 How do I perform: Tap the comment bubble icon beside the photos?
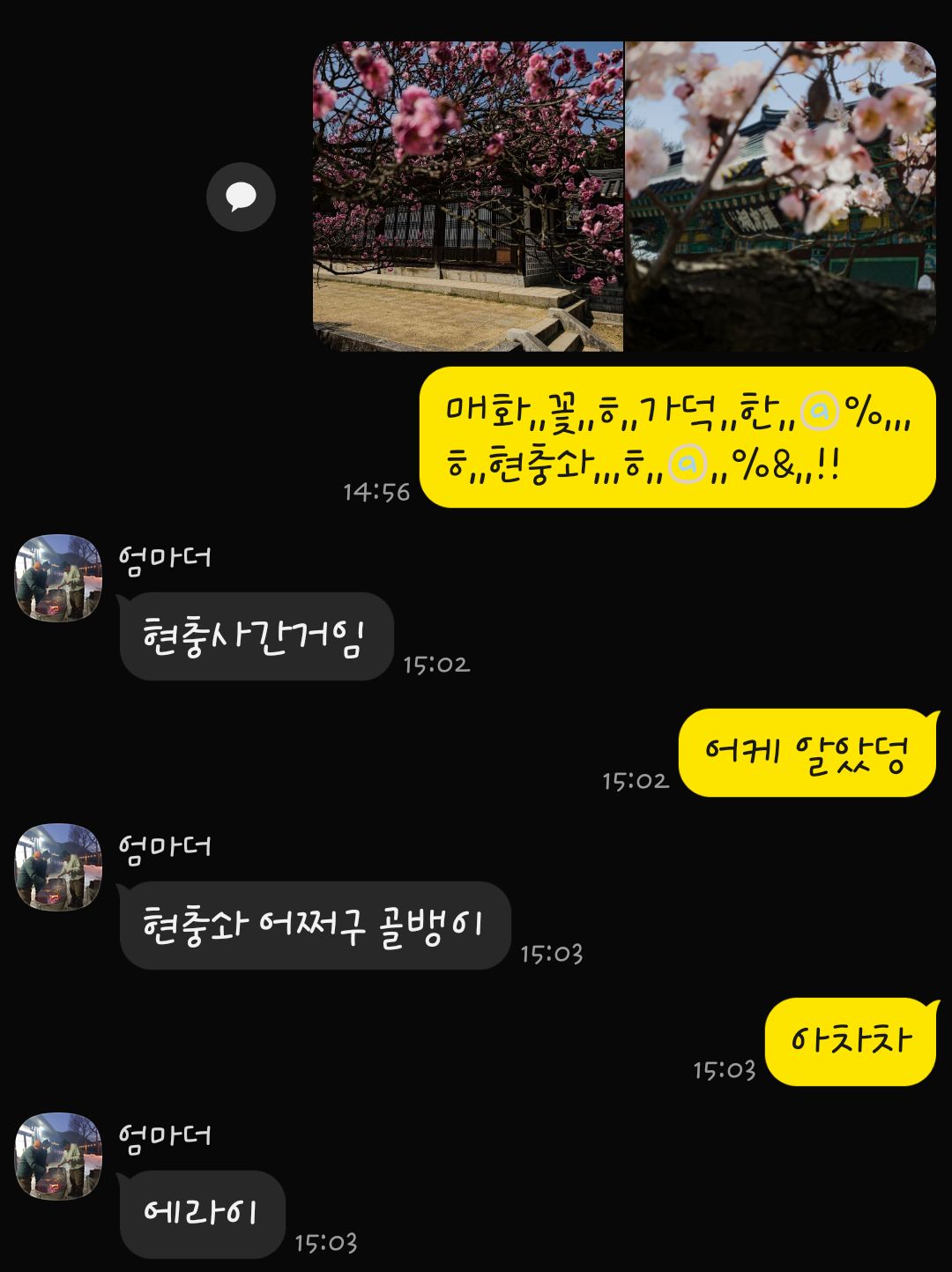click(x=241, y=197)
